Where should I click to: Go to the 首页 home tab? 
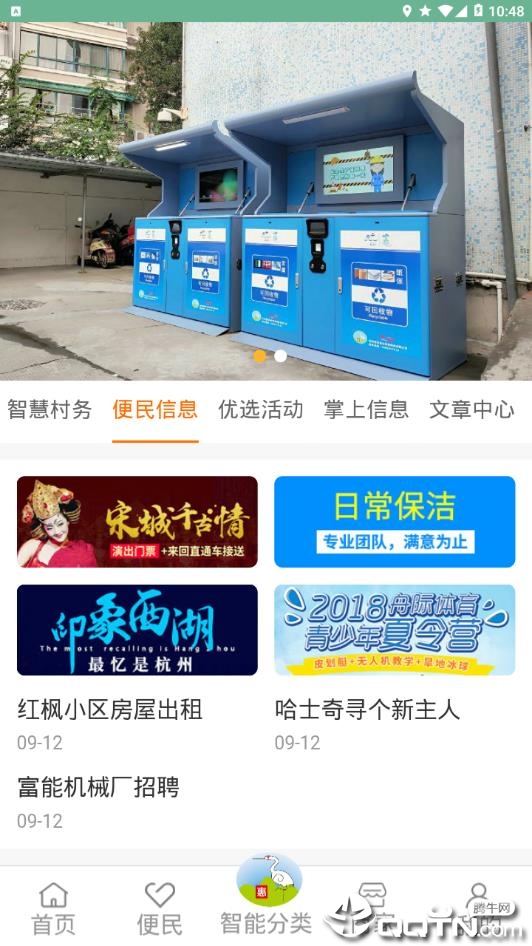tap(53, 908)
